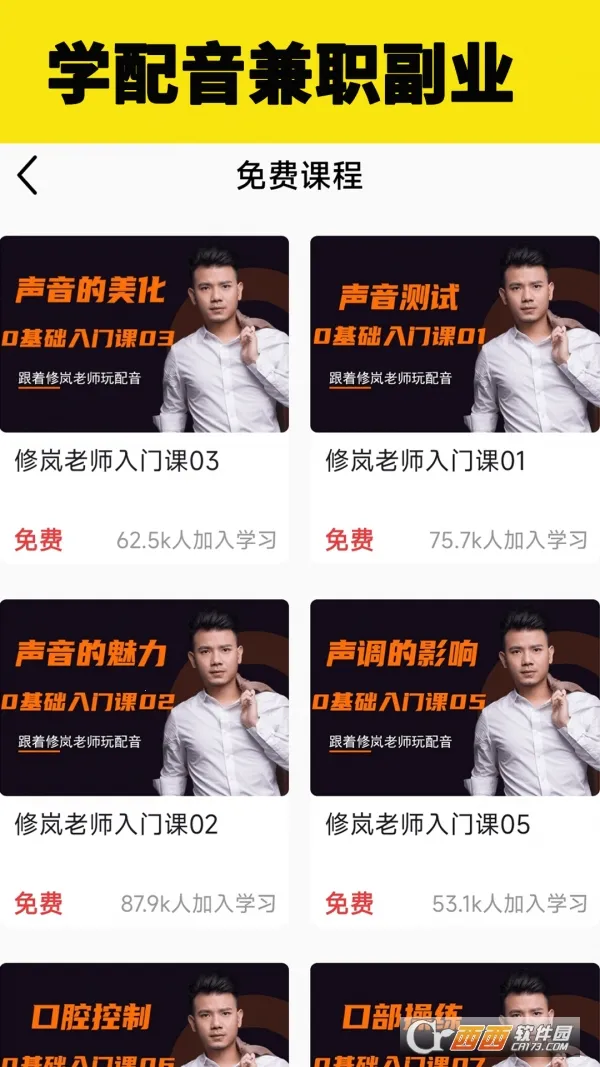Screen dimensions: 600x1067
Task: Open the 口腔控制 course card
Action: pyautogui.click(x=144, y=1015)
